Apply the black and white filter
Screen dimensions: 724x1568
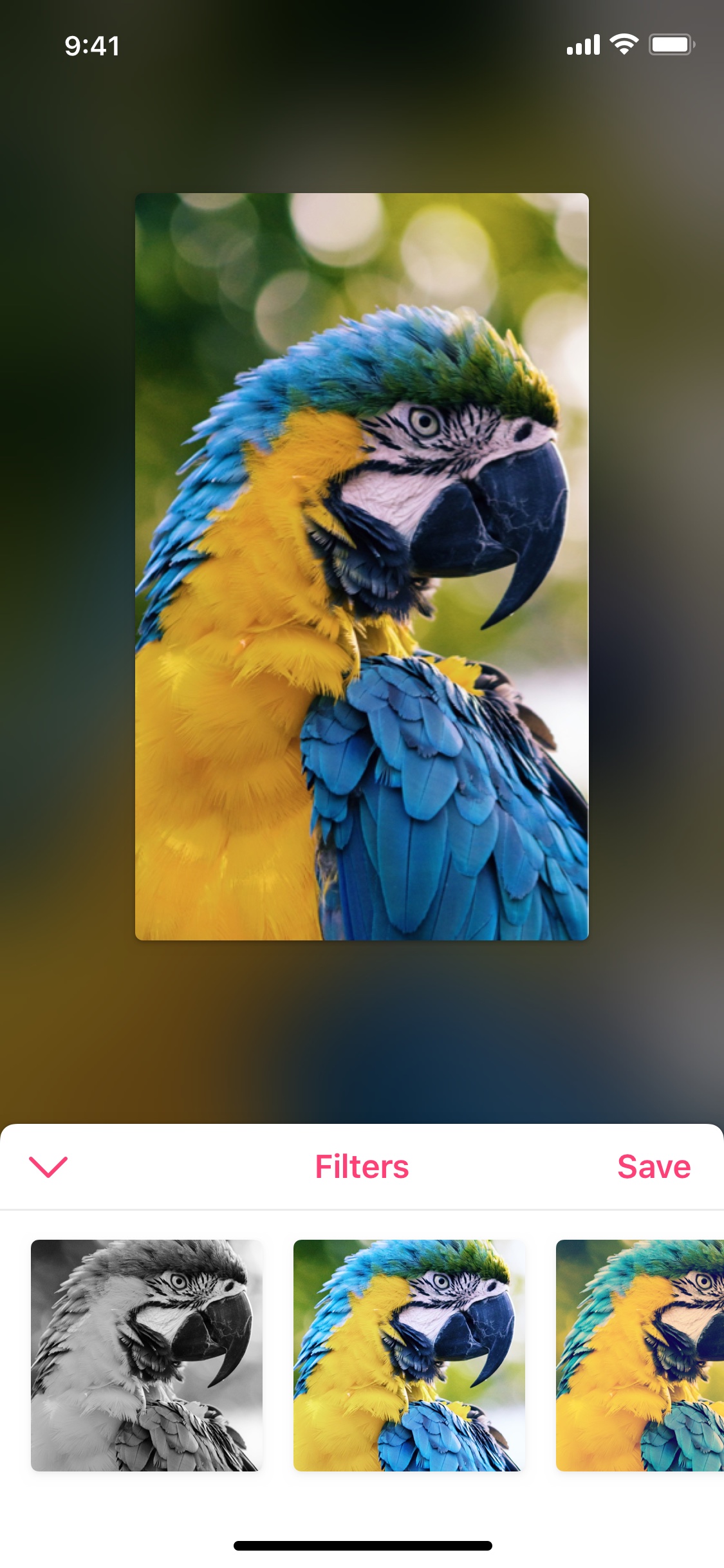[x=147, y=1355]
